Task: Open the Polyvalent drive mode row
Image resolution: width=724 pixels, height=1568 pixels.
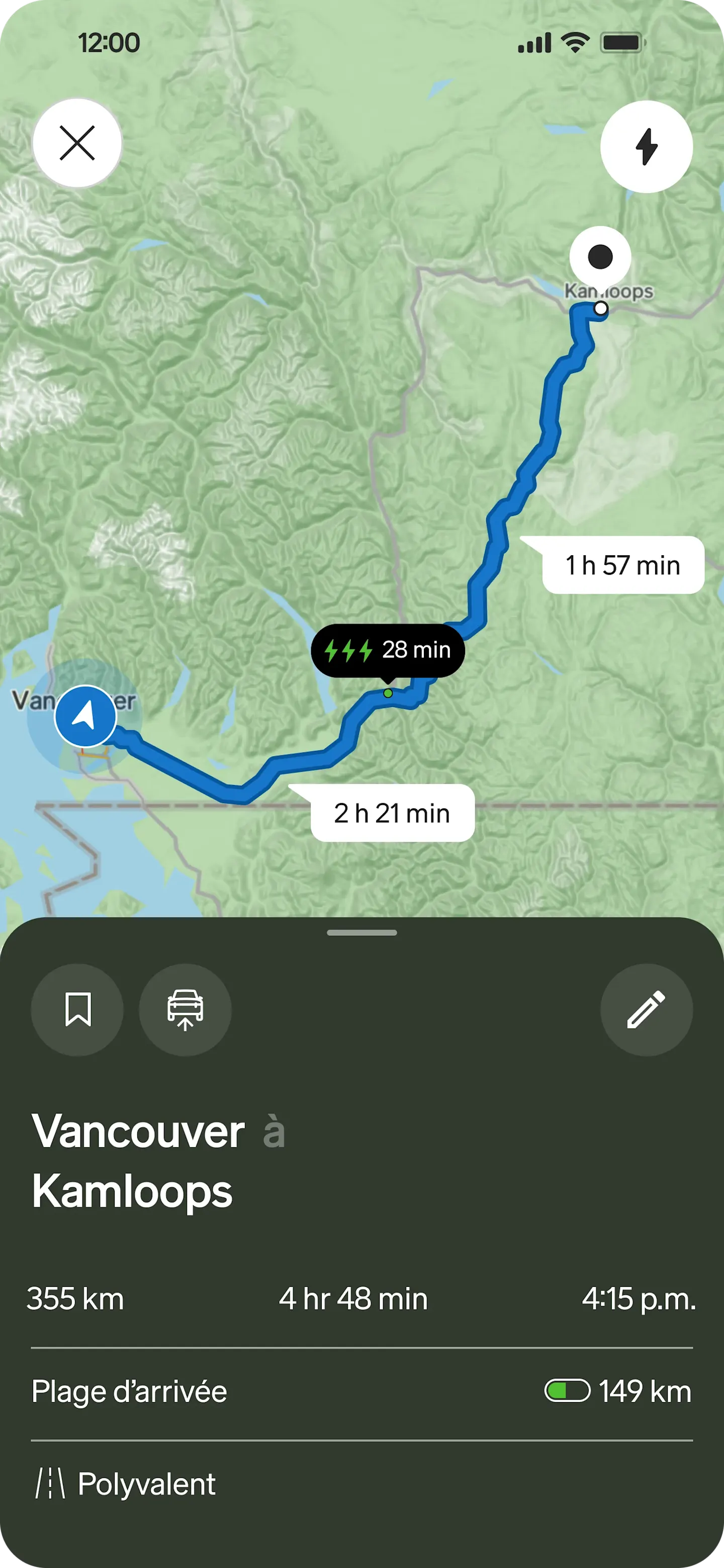Action: point(361,1484)
